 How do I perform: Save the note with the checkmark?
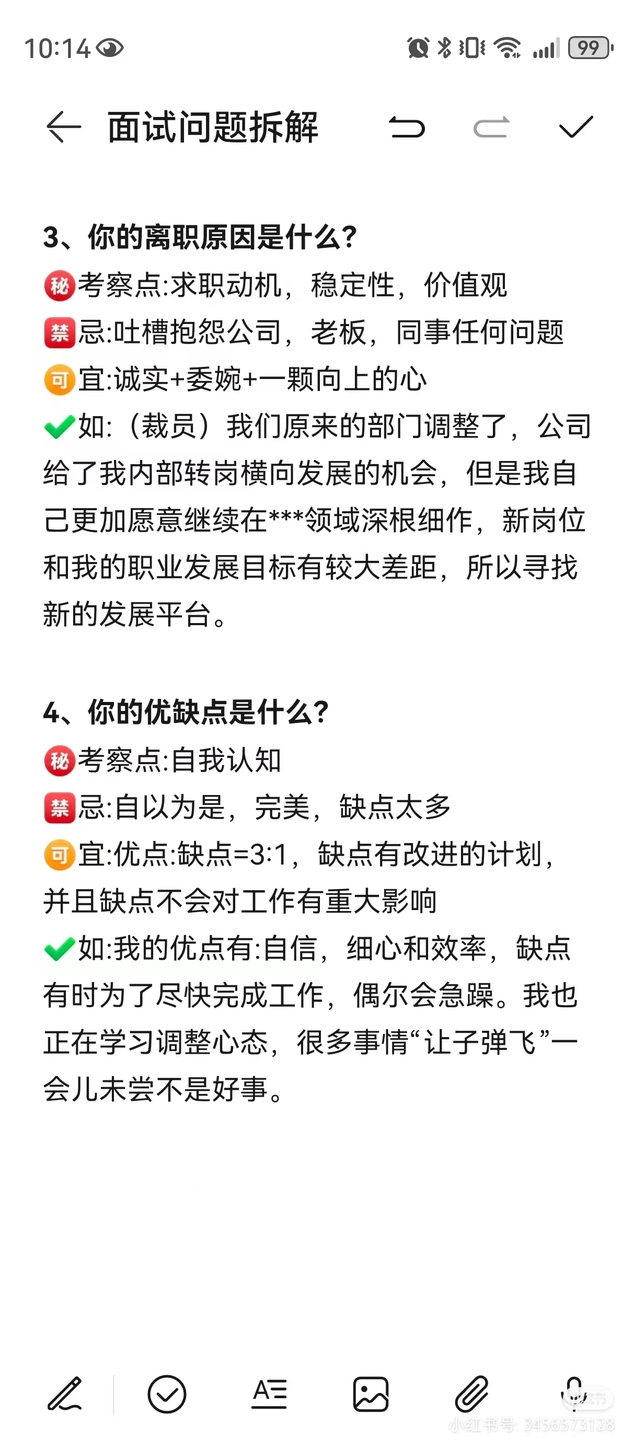pyautogui.click(x=576, y=127)
